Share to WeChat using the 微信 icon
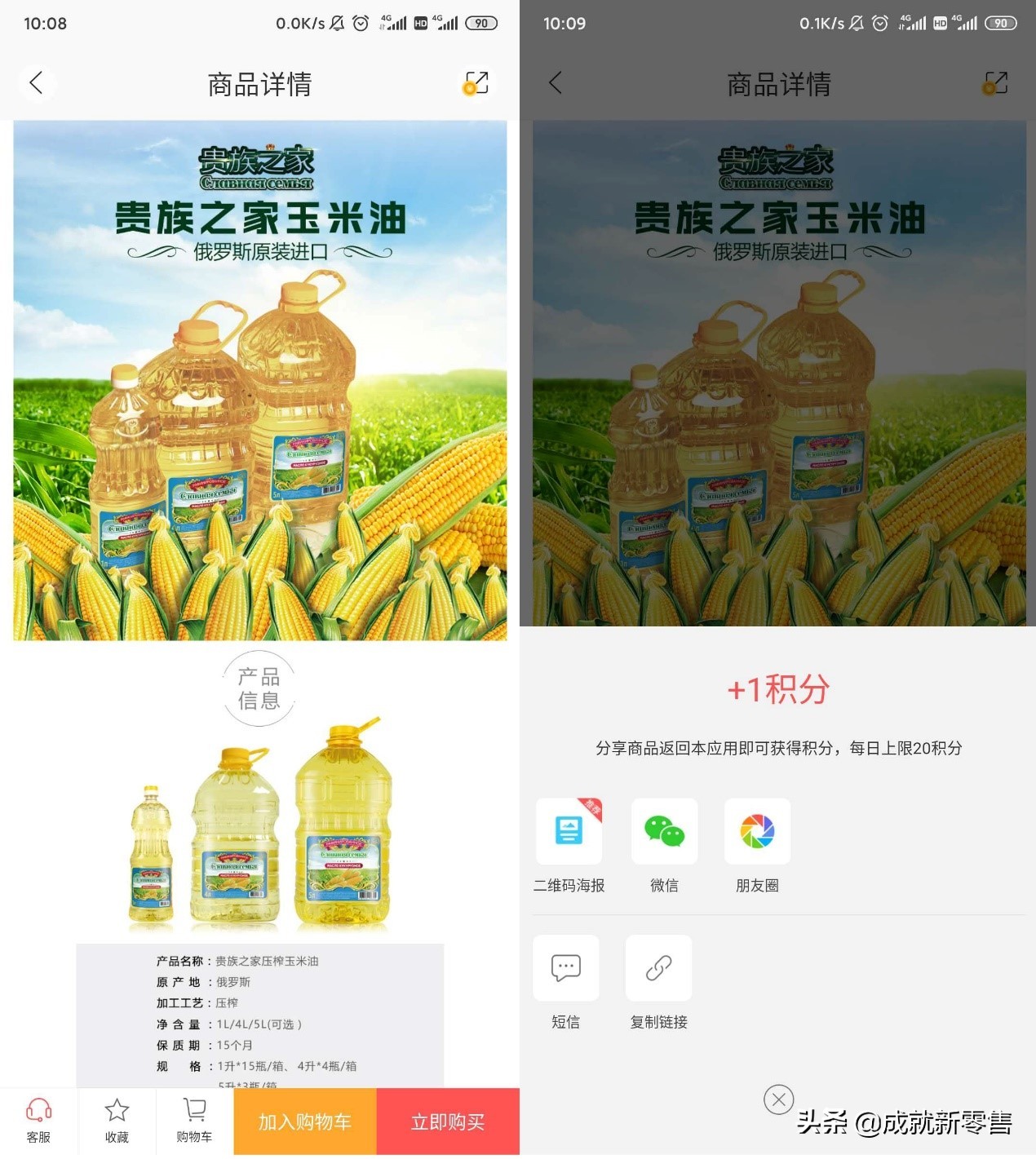1036x1159 pixels. tap(664, 832)
